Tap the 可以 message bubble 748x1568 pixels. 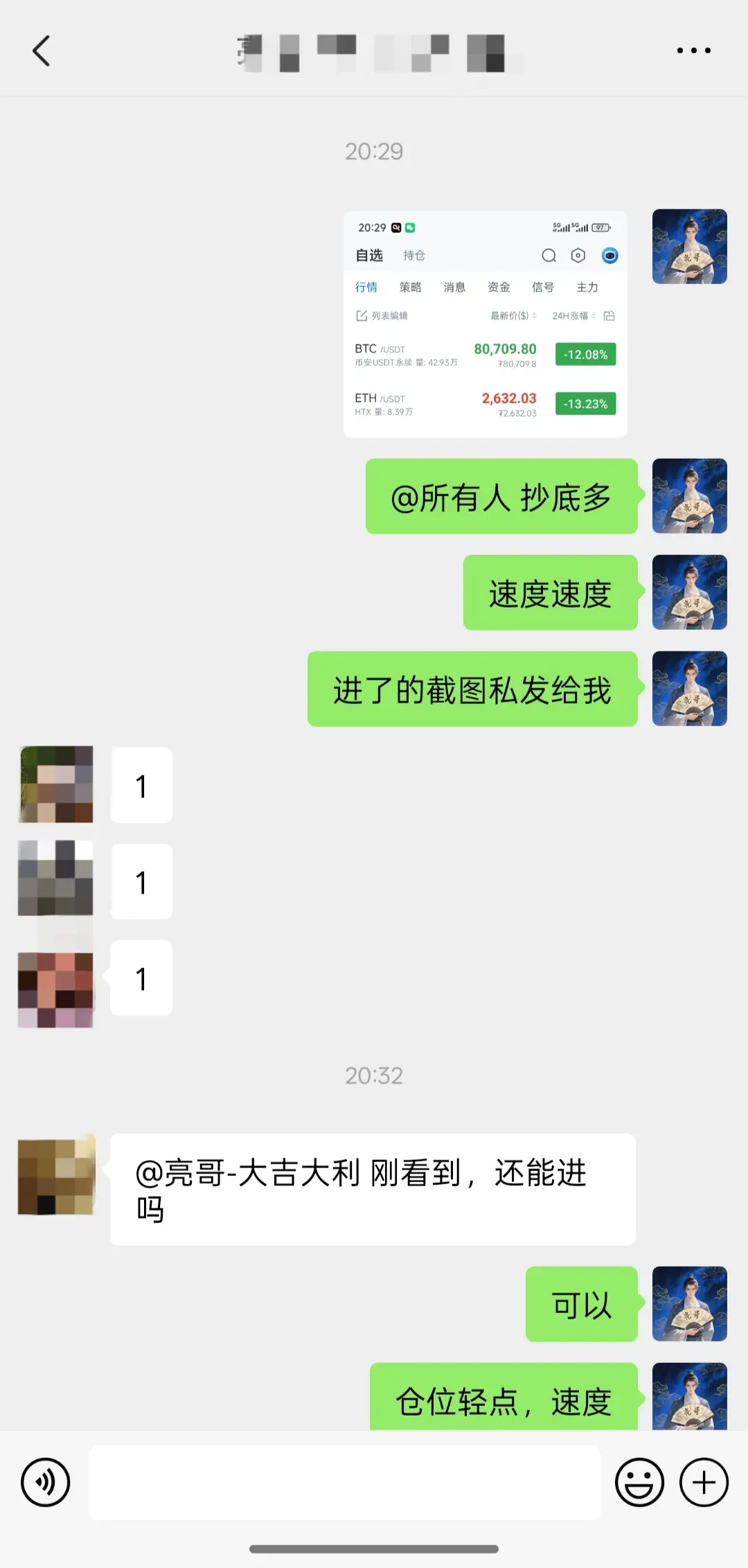coord(580,1305)
